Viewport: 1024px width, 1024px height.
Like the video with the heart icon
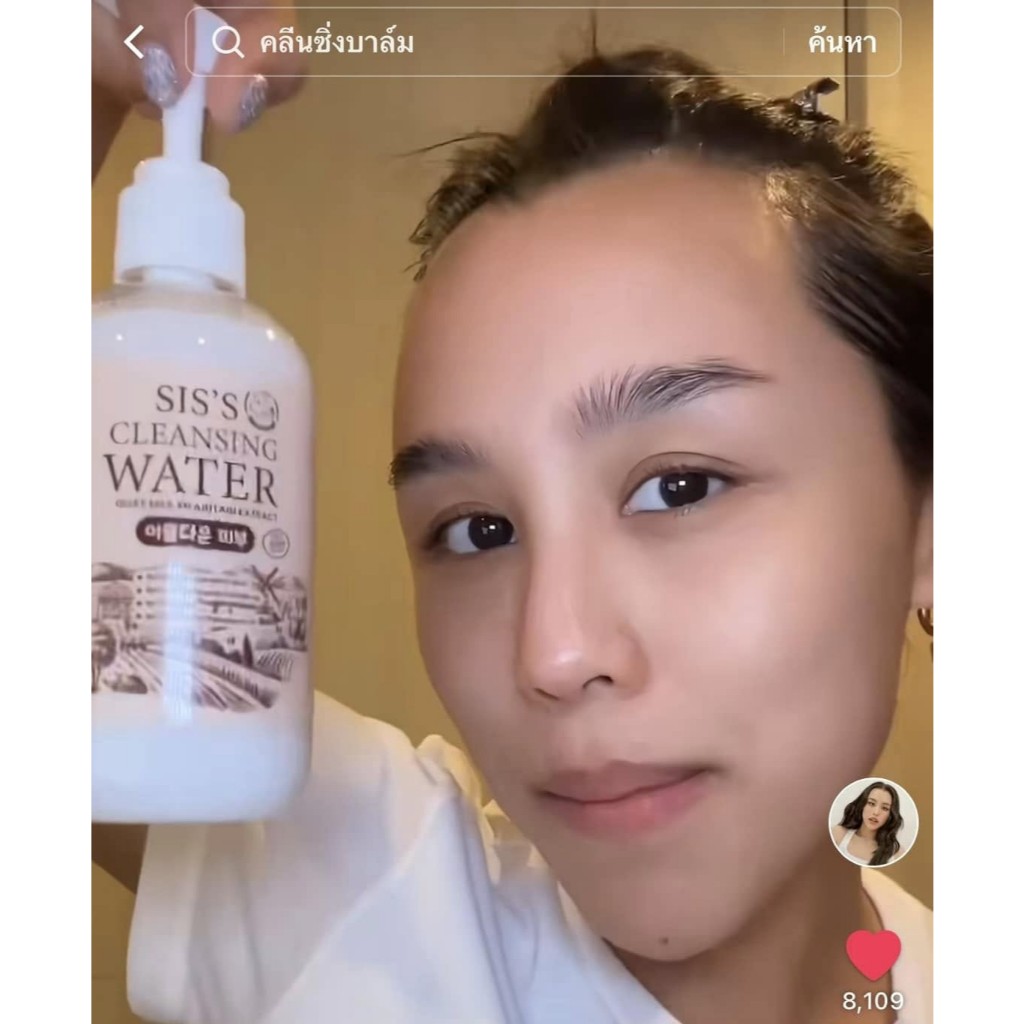coord(873,955)
